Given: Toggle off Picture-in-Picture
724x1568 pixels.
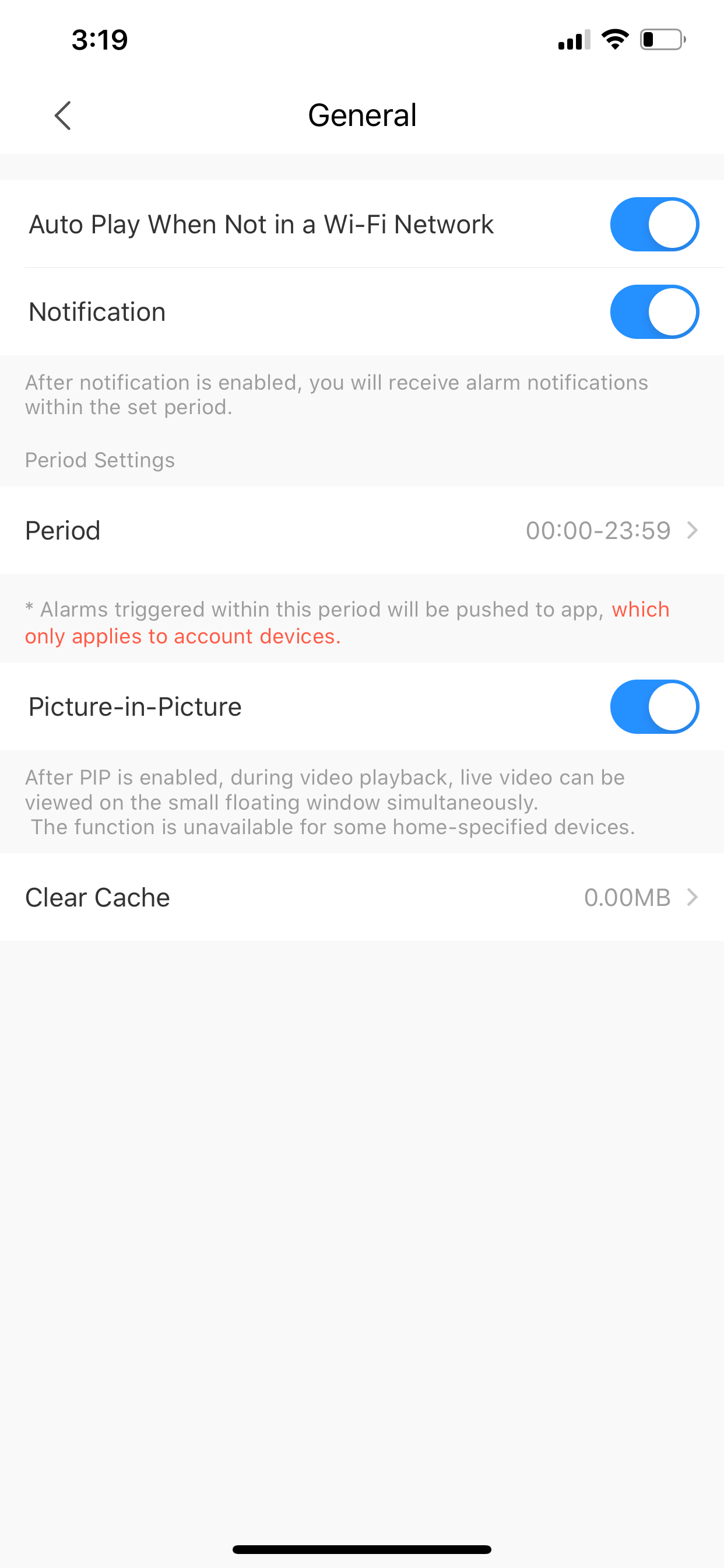Looking at the screenshot, I should [x=654, y=706].
